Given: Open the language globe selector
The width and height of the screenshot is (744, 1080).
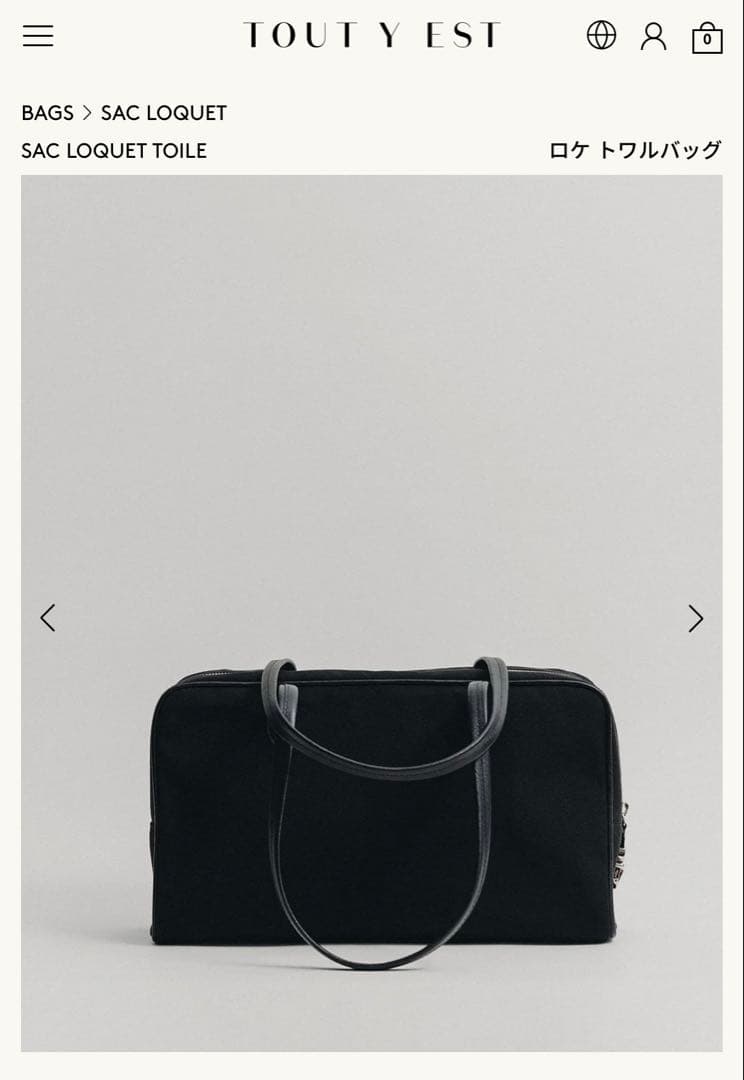Looking at the screenshot, I should click(x=601, y=36).
